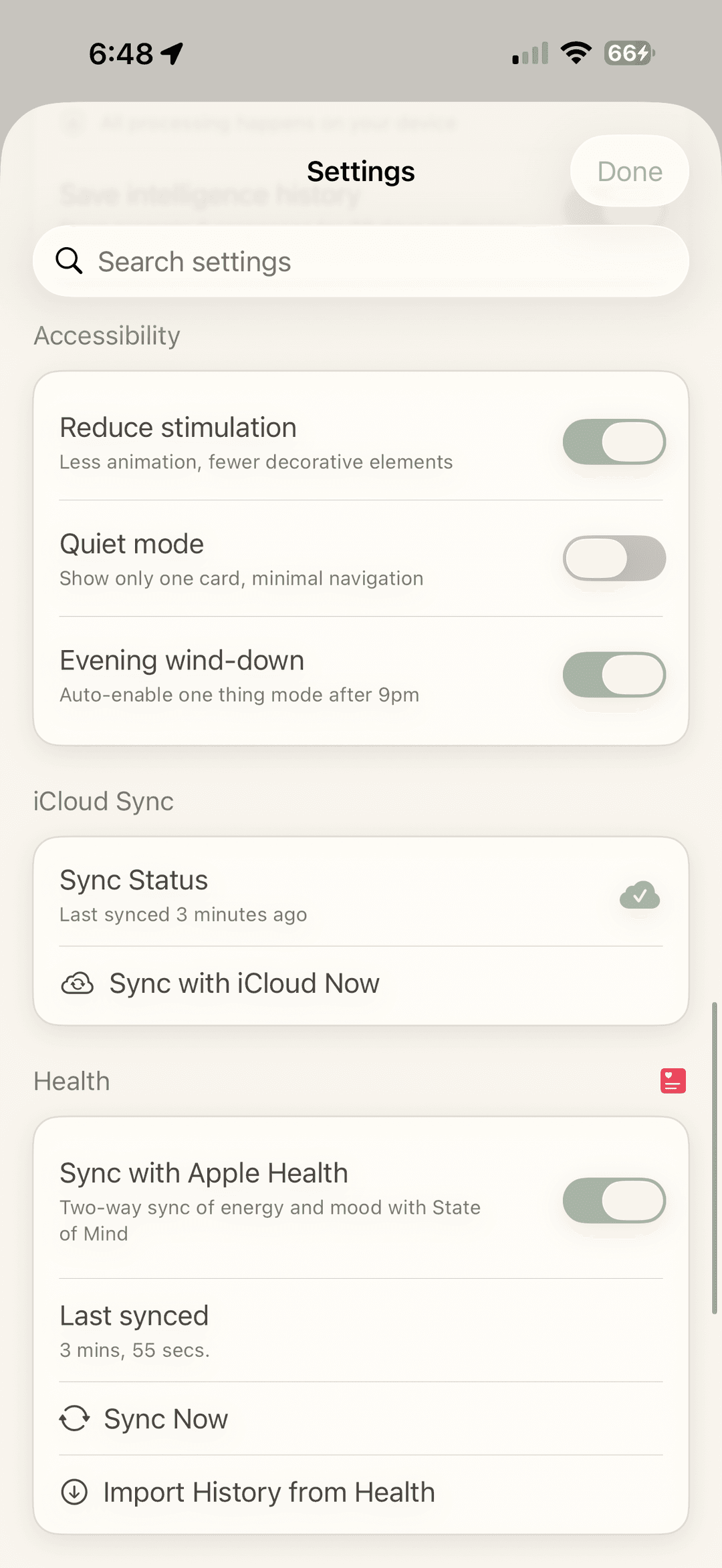Click the download arrow icon for Import History
Screen dimensions: 722x1568
[75, 1492]
